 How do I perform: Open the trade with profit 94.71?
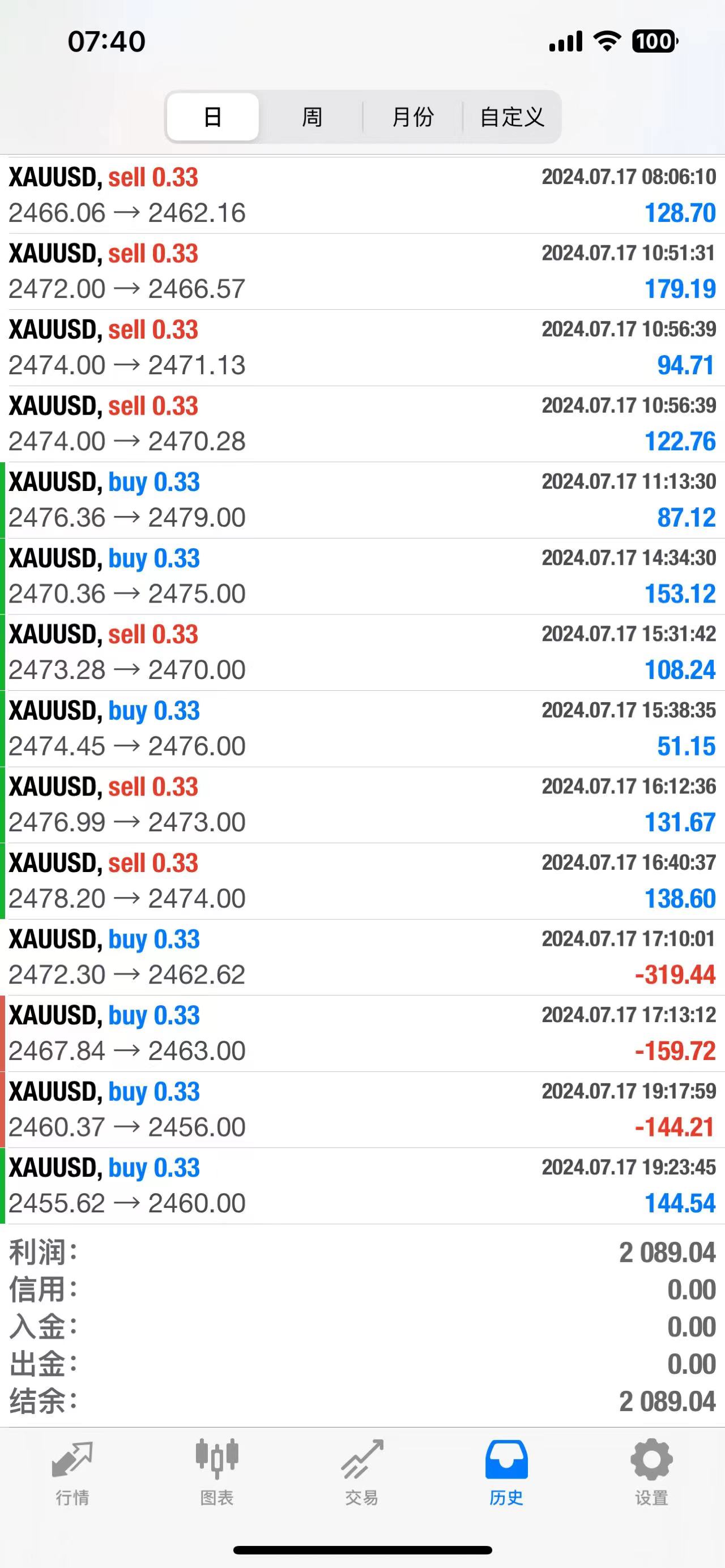[x=362, y=348]
